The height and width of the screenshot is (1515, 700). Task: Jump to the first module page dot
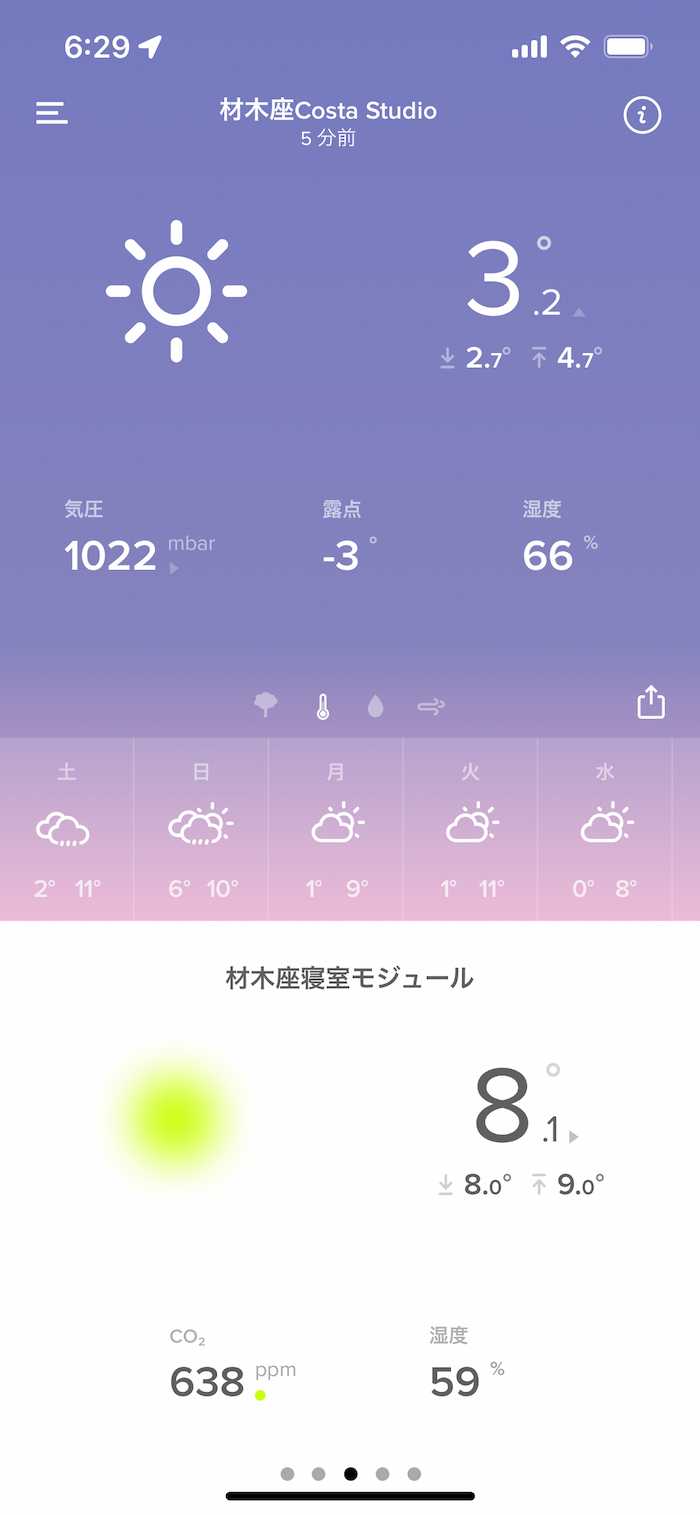click(x=287, y=1474)
